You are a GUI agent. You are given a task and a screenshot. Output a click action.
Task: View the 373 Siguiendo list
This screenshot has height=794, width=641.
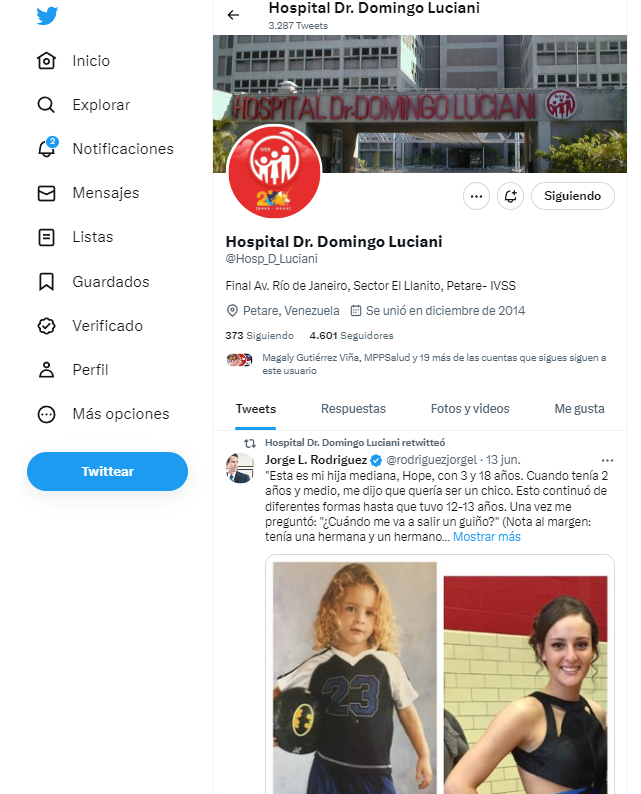tap(260, 336)
